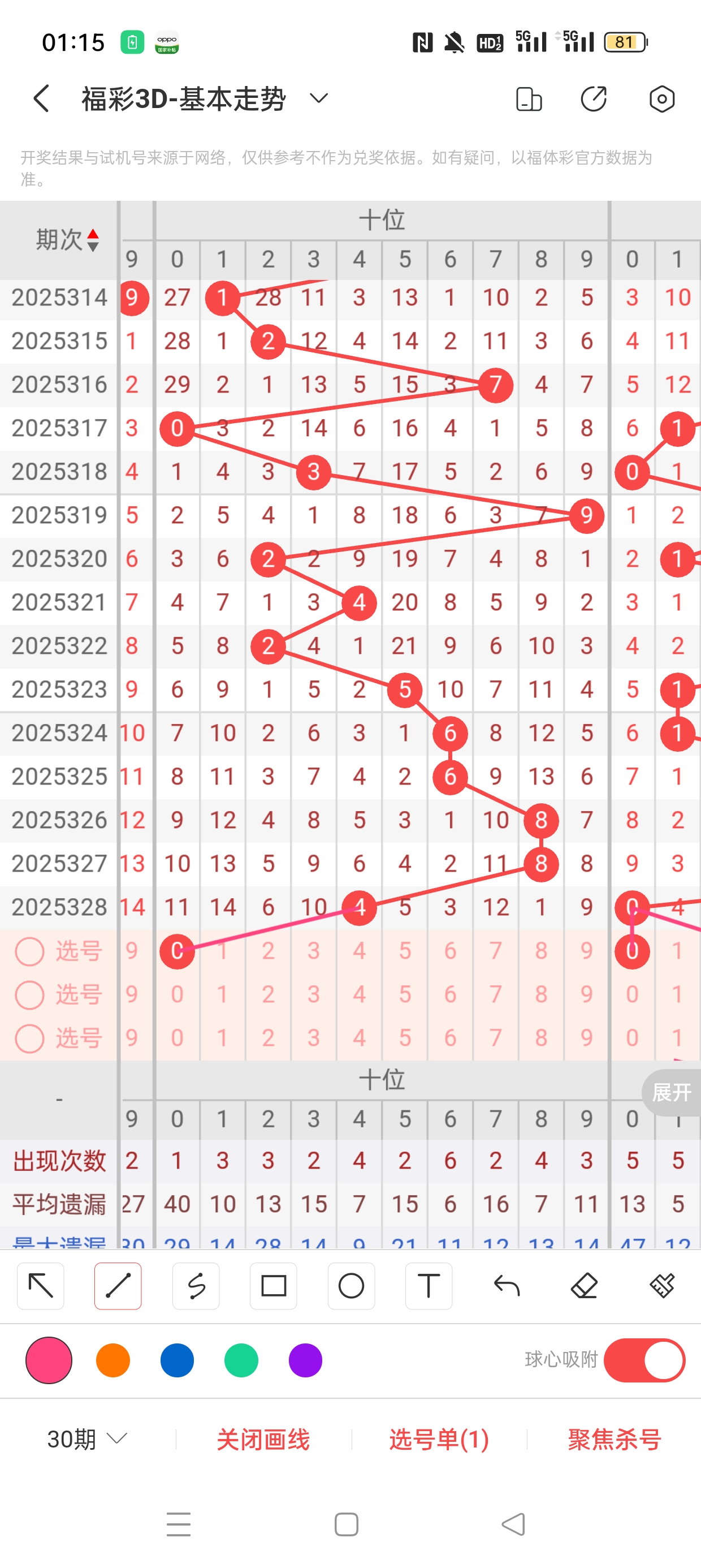This screenshot has height=1568, width=701.
Task: Select the circle shape tool
Action: click(351, 1286)
